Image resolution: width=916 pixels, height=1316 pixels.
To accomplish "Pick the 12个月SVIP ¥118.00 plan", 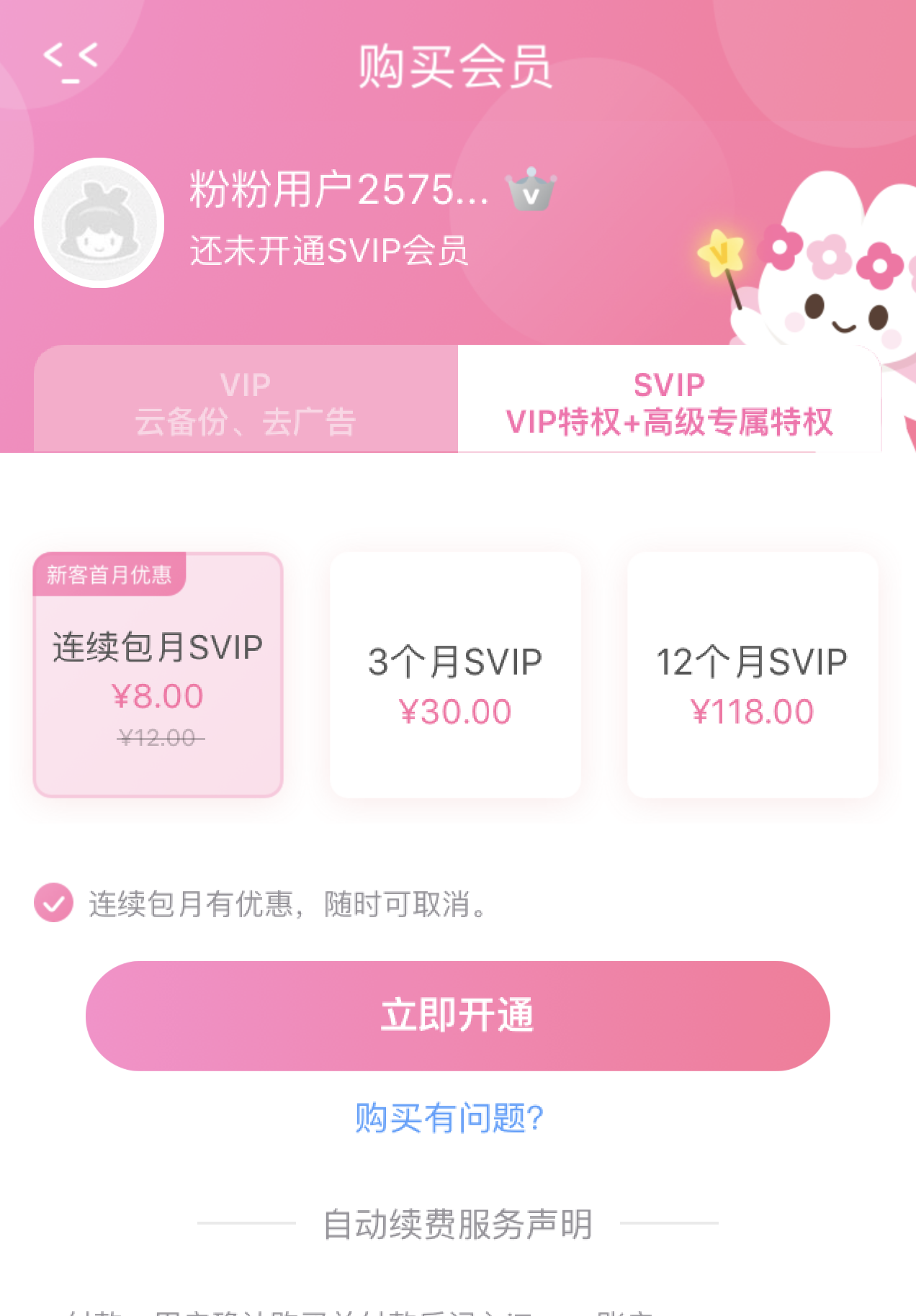I will tap(753, 675).
